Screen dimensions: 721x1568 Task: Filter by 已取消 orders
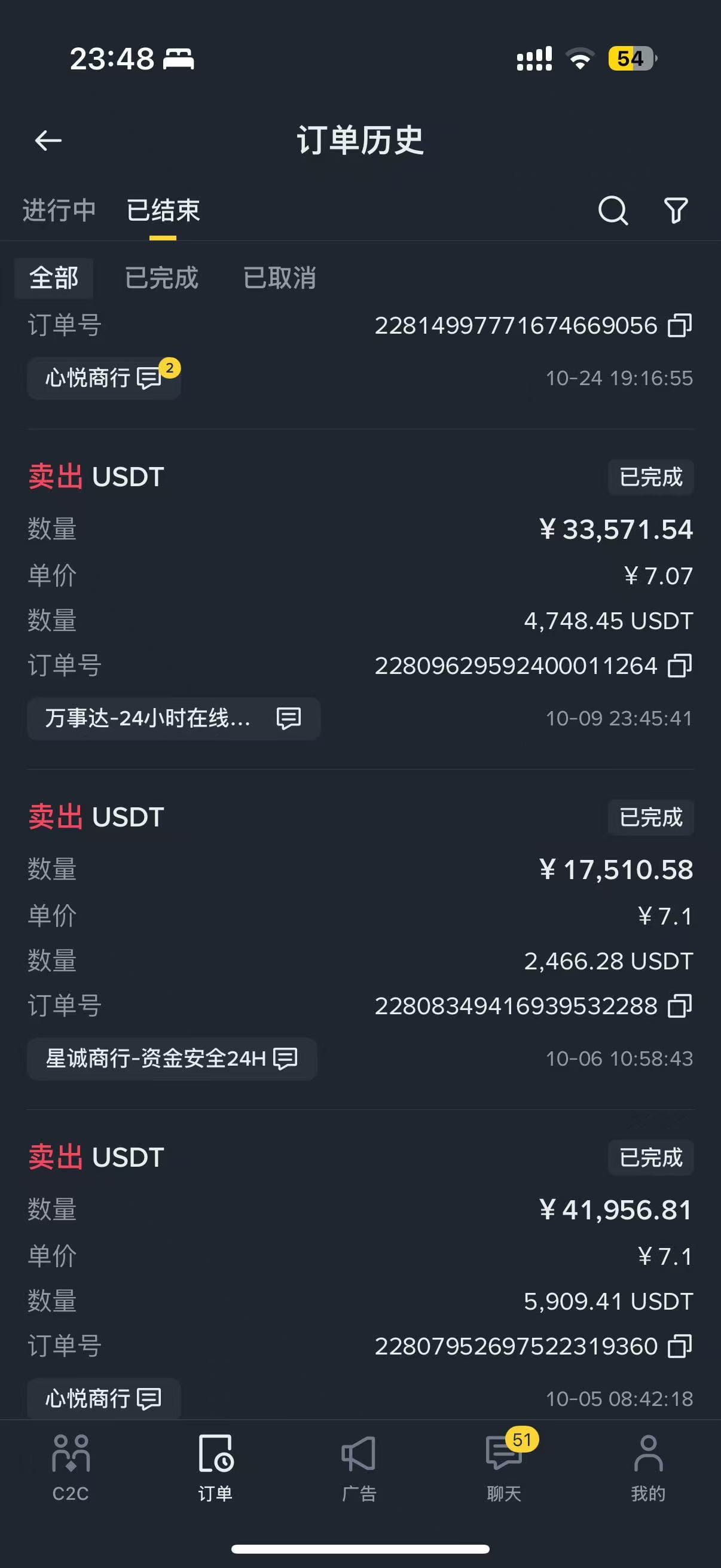tap(279, 278)
